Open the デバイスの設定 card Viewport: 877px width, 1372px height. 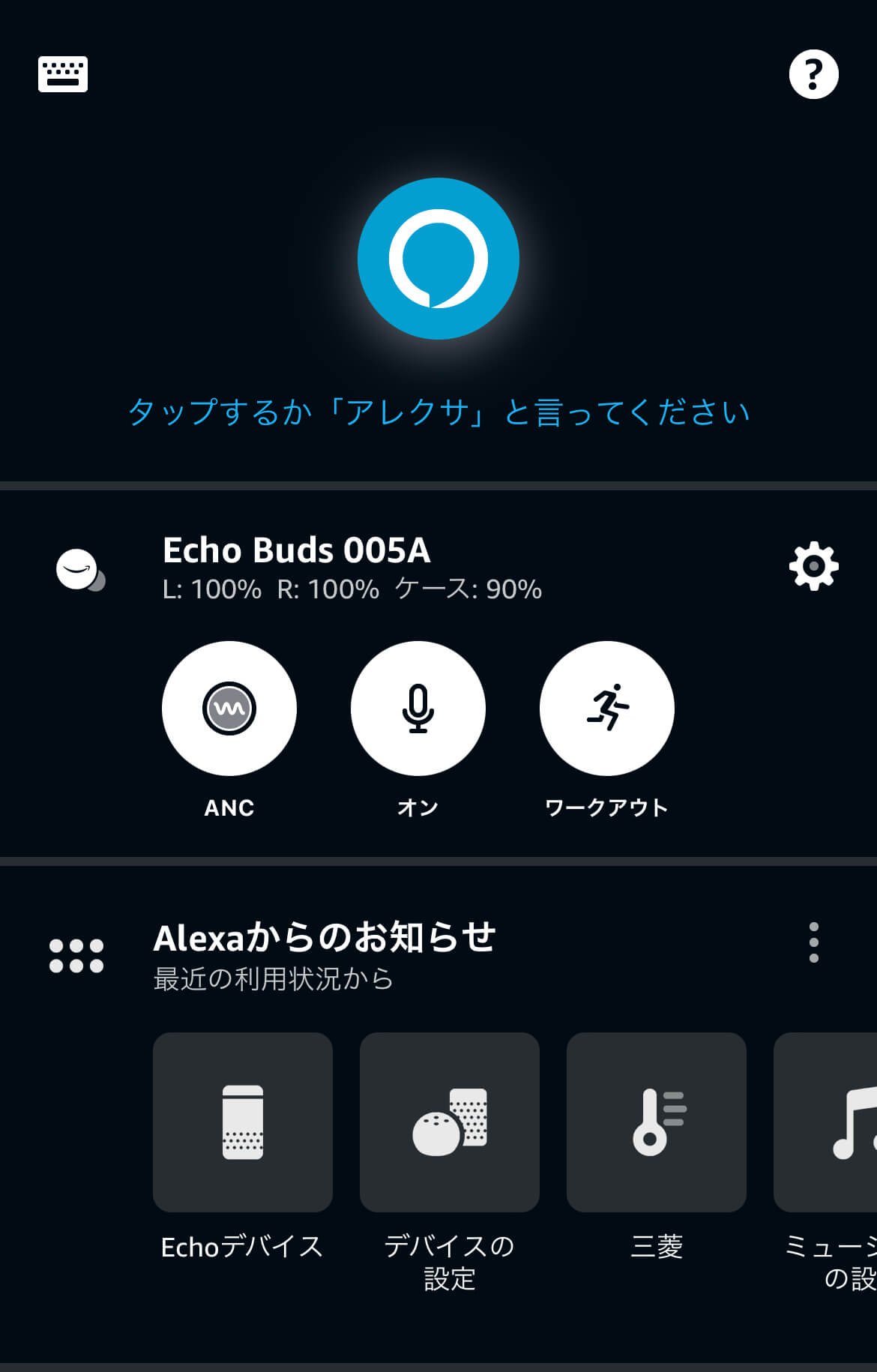449,1122
